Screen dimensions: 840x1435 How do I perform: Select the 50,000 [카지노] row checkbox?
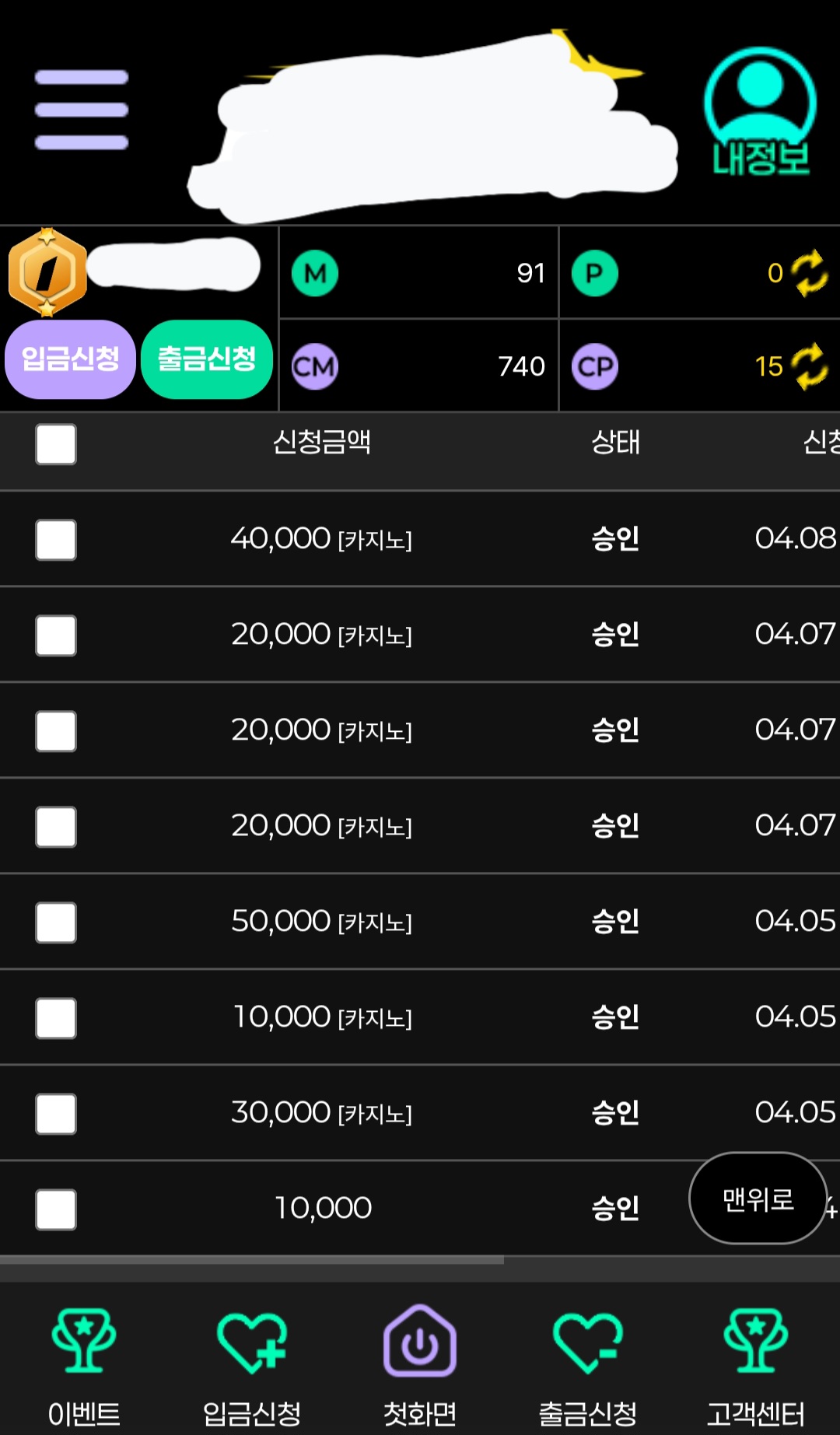coord(56,922)
